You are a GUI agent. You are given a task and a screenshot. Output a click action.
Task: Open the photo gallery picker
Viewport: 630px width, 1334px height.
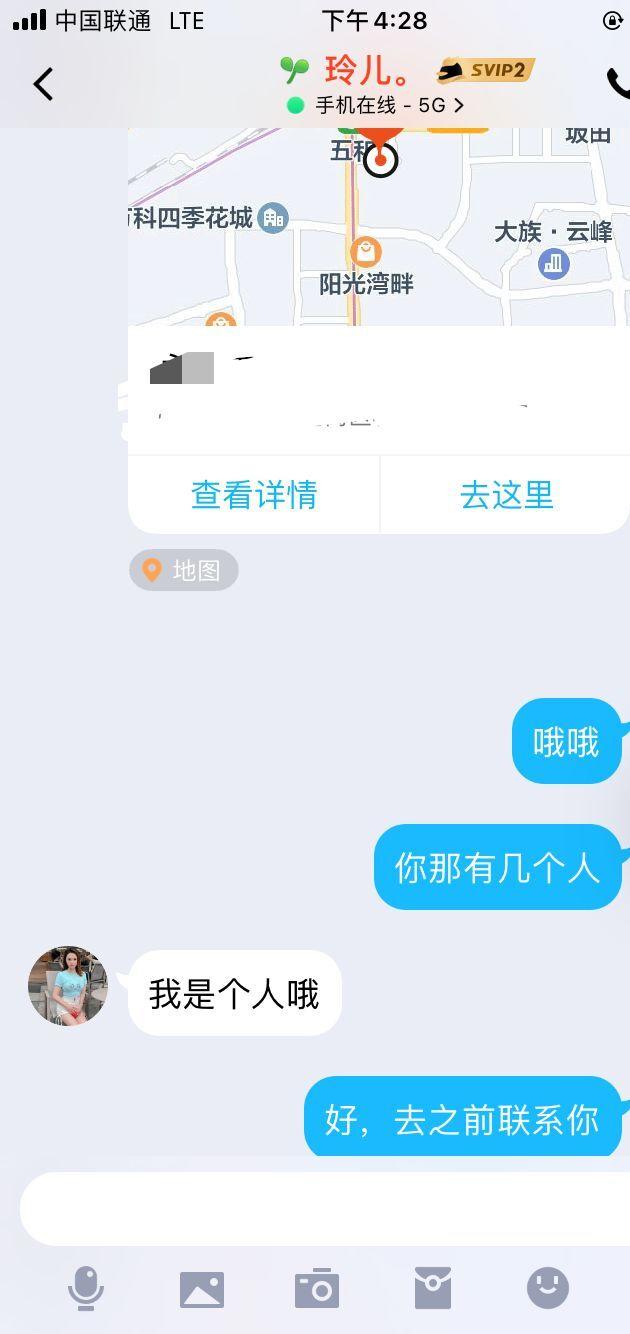tap(202, 1288)
